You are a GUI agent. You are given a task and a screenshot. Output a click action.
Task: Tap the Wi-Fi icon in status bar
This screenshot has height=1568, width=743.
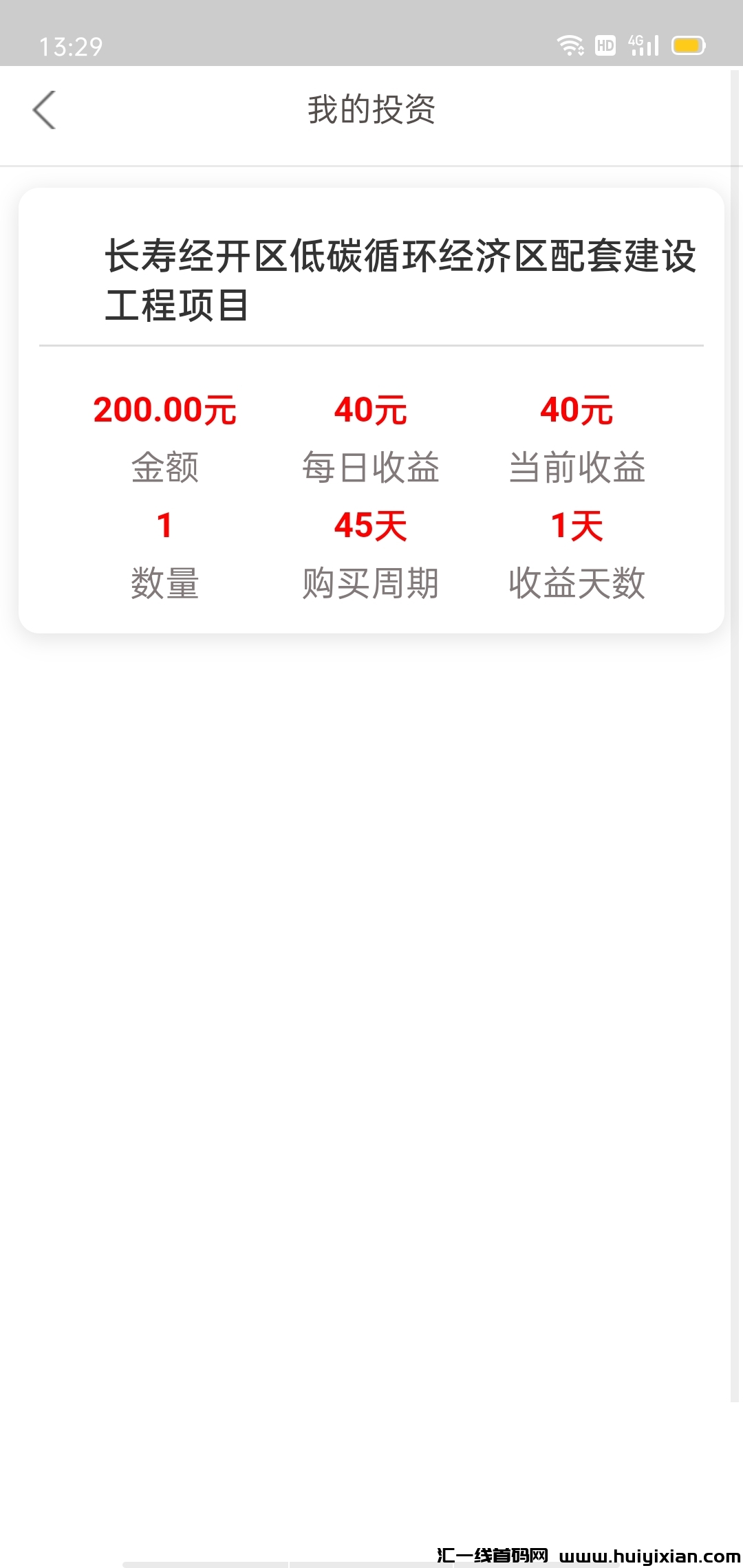pyautogui.click(x=571, y=45)
